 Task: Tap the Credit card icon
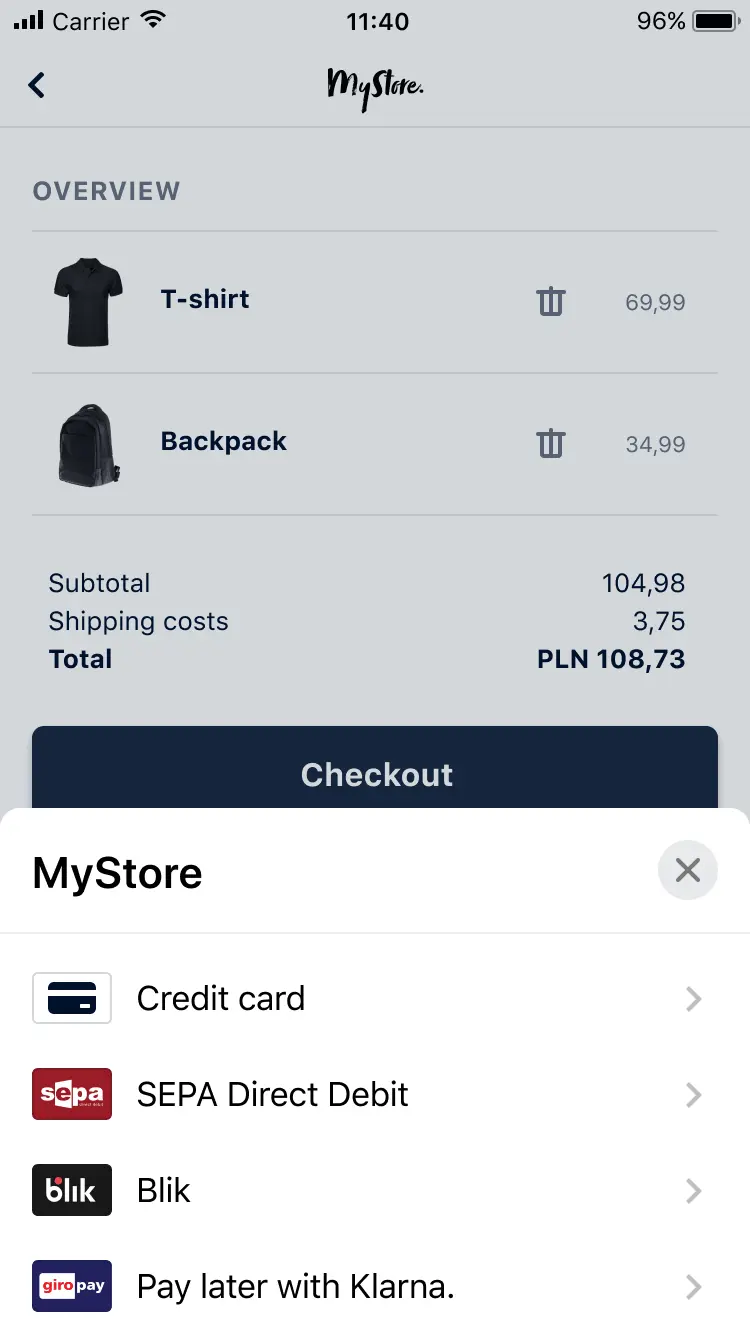coord(71,998)
